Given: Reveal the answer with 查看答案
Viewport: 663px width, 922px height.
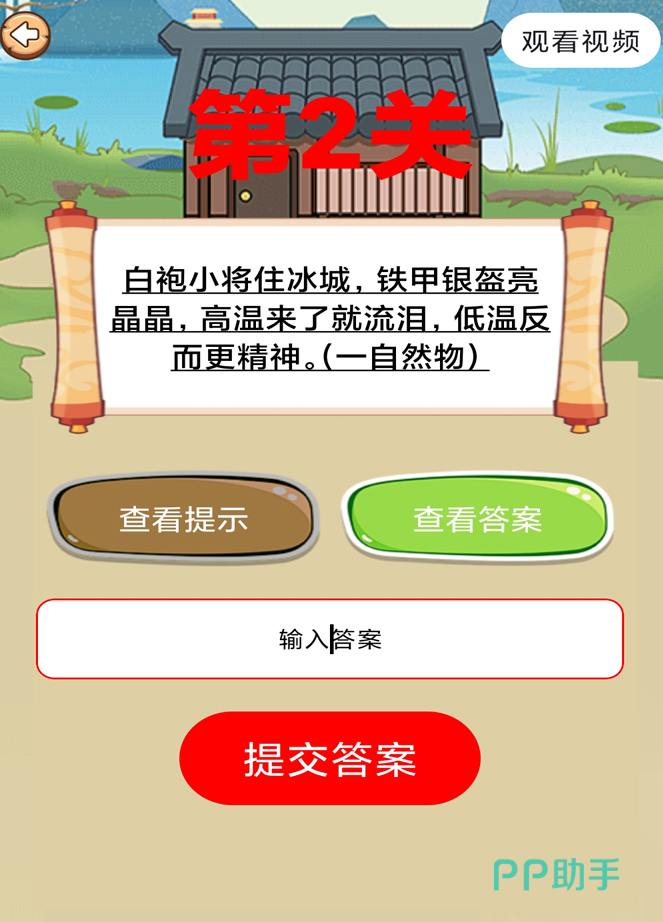Looking at the screenshot, I should pyautogui.click(x=477, y=519).
